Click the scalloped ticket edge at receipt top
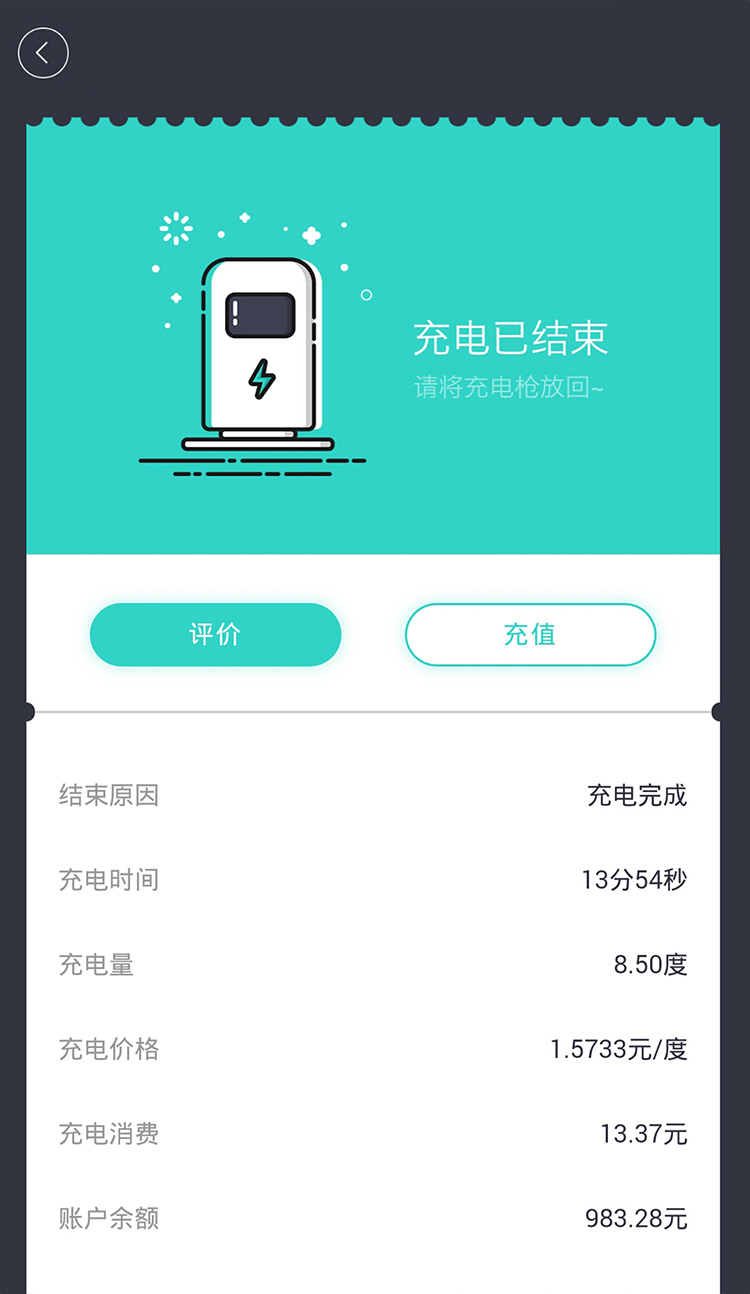This screenshot has width=750, height=1294. point(375,122)
